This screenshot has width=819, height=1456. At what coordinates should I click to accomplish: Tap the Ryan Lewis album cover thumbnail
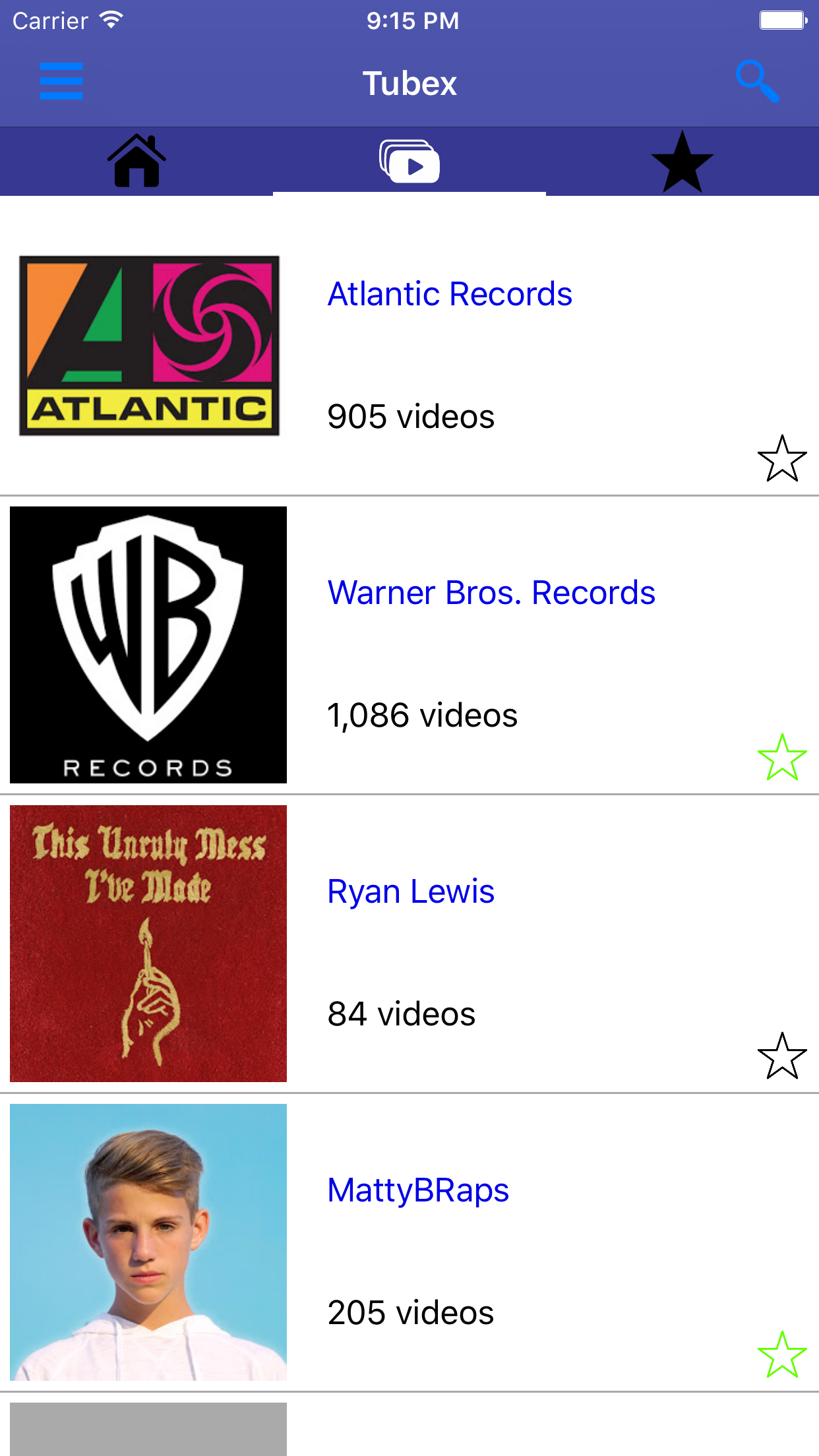[148, 944]
